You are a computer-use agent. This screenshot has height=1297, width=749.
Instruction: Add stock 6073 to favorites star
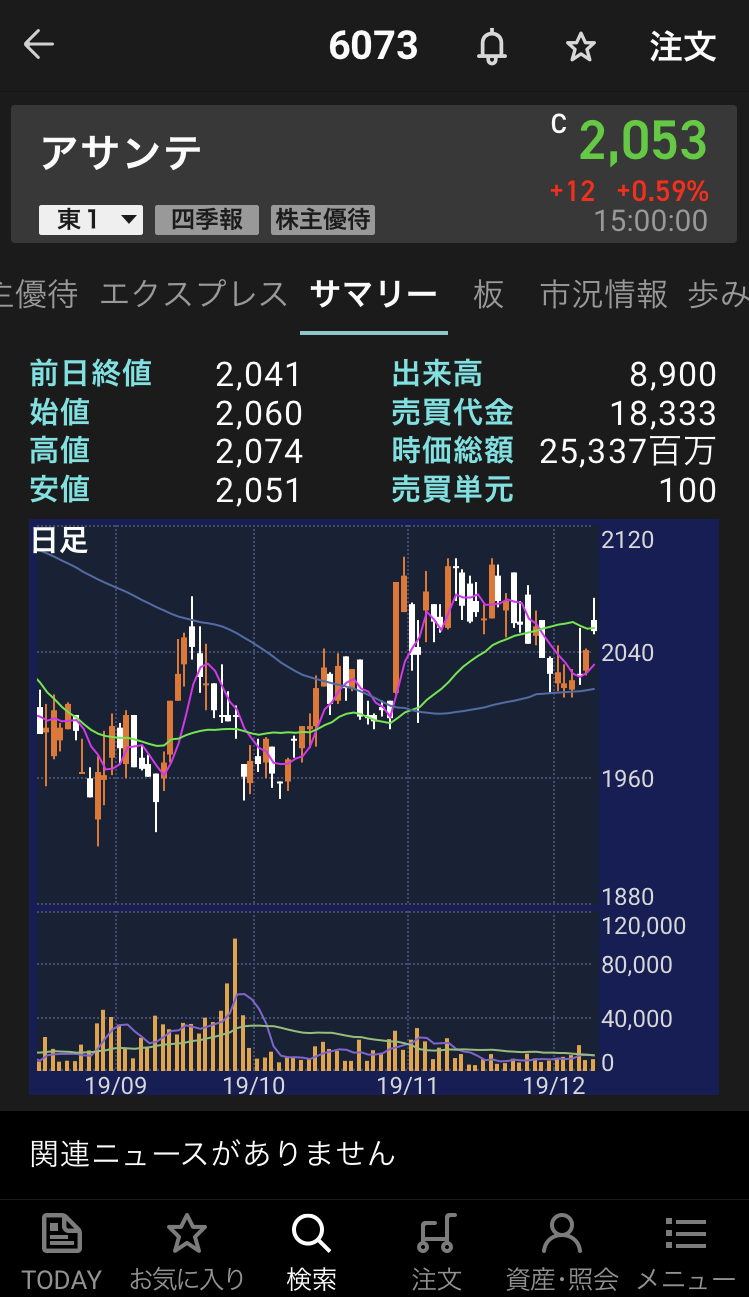(x=580, y=46)
